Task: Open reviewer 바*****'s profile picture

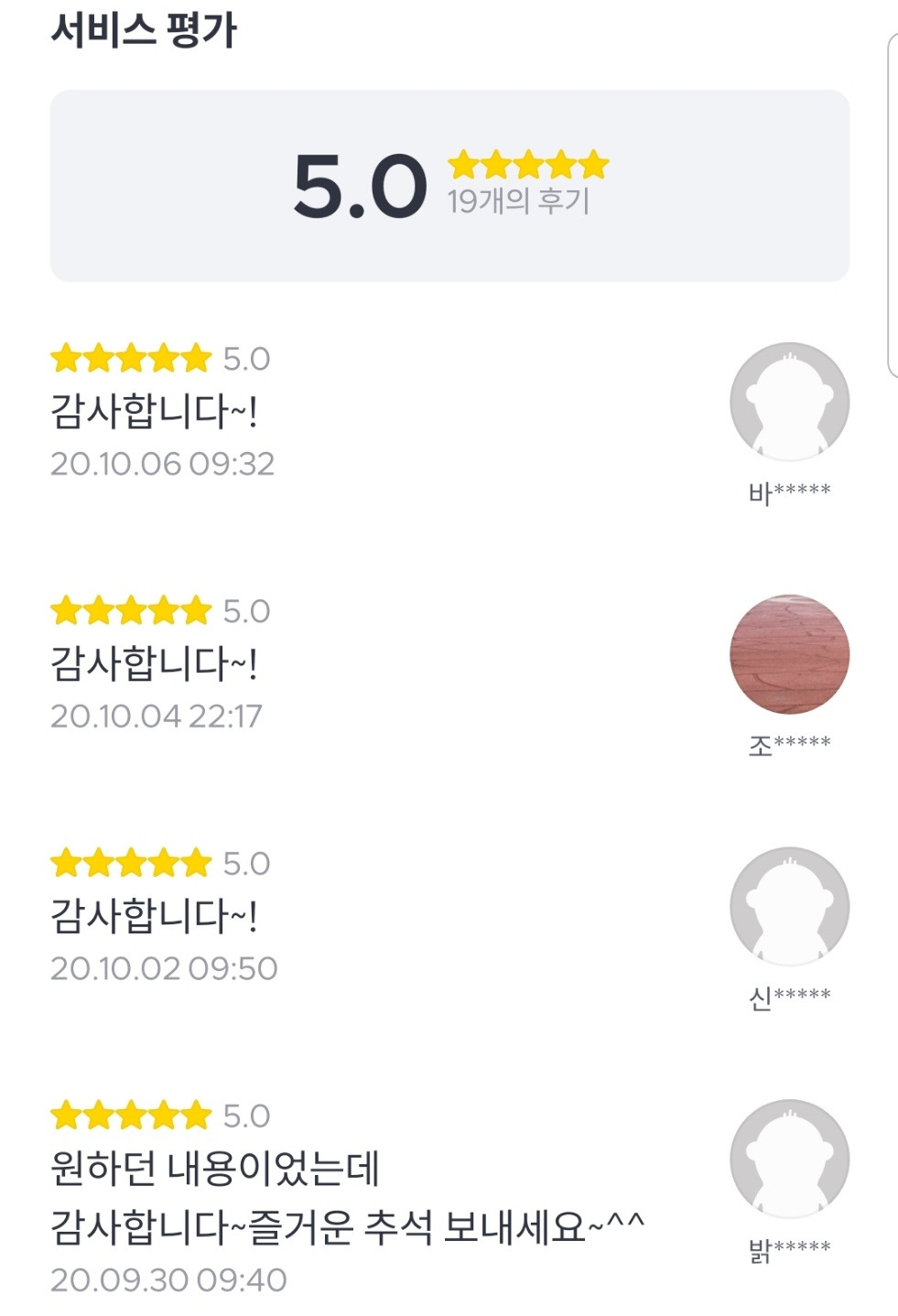Action: pyautogui.click(x=789, y=402)
